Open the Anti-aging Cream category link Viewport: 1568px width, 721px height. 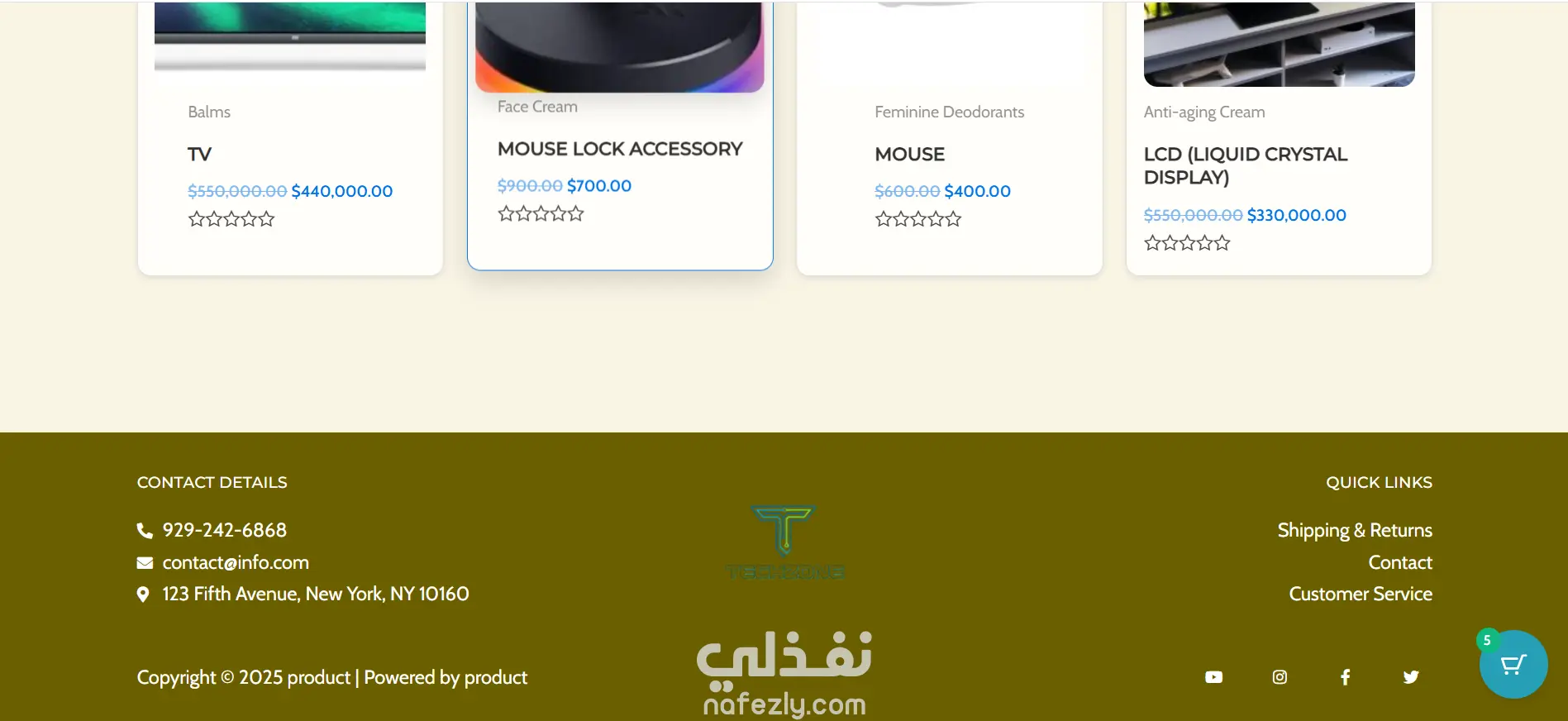(1203, 112)
